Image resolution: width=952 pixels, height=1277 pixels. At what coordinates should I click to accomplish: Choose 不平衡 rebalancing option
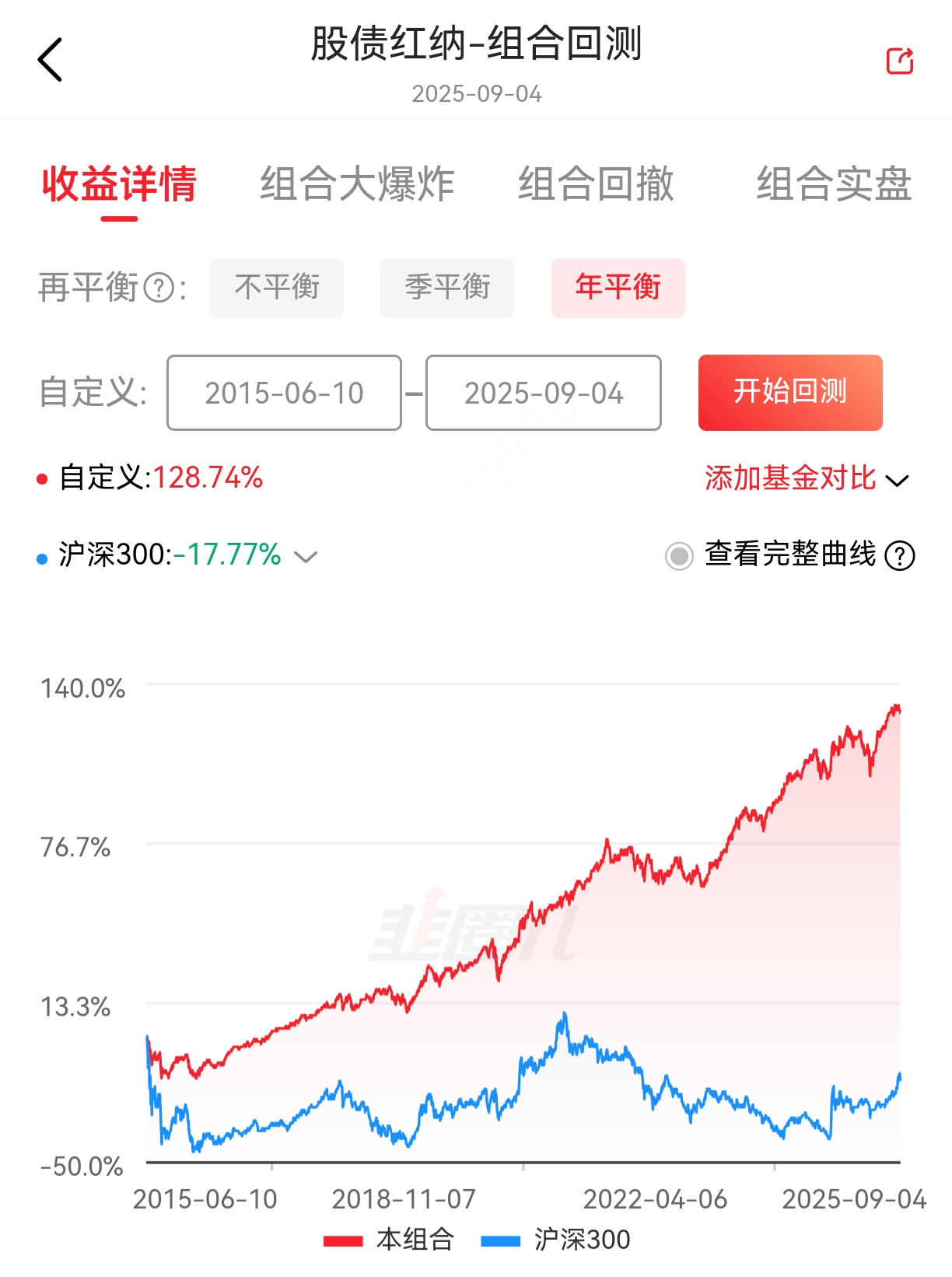(x=277, y=288)
